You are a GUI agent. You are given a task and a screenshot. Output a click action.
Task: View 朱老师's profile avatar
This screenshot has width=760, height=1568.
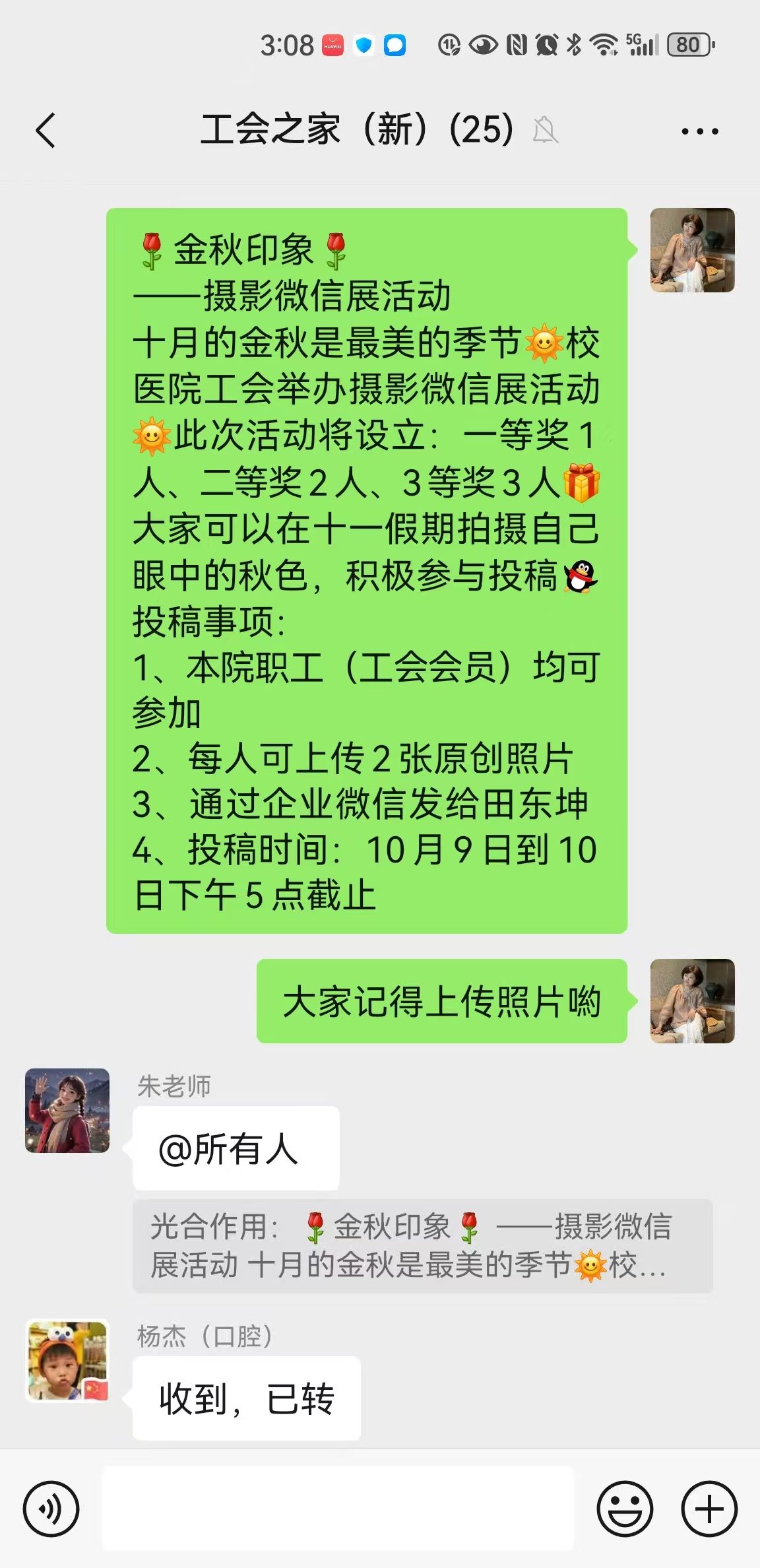point(67,1111)
